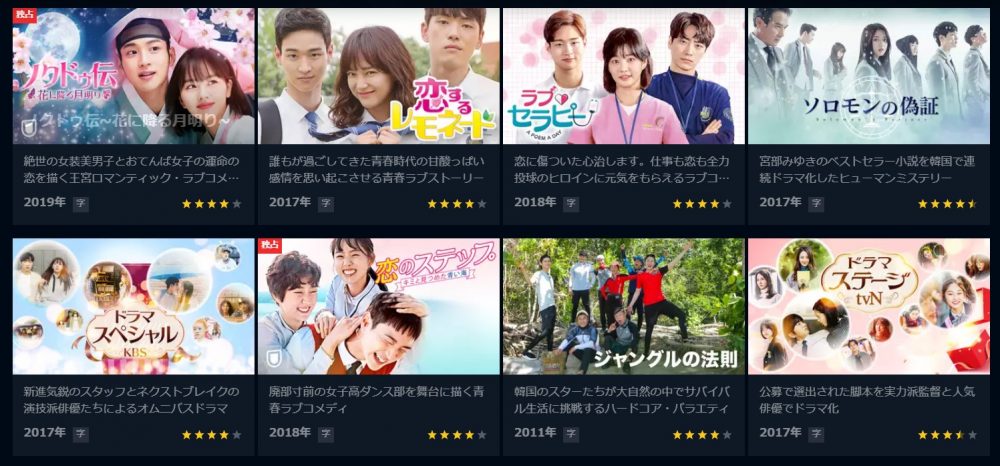Open the 恋のステップ drama card
Viewport: 1000px width, 466px height.
pyautogui.click(x=378, y=306)
